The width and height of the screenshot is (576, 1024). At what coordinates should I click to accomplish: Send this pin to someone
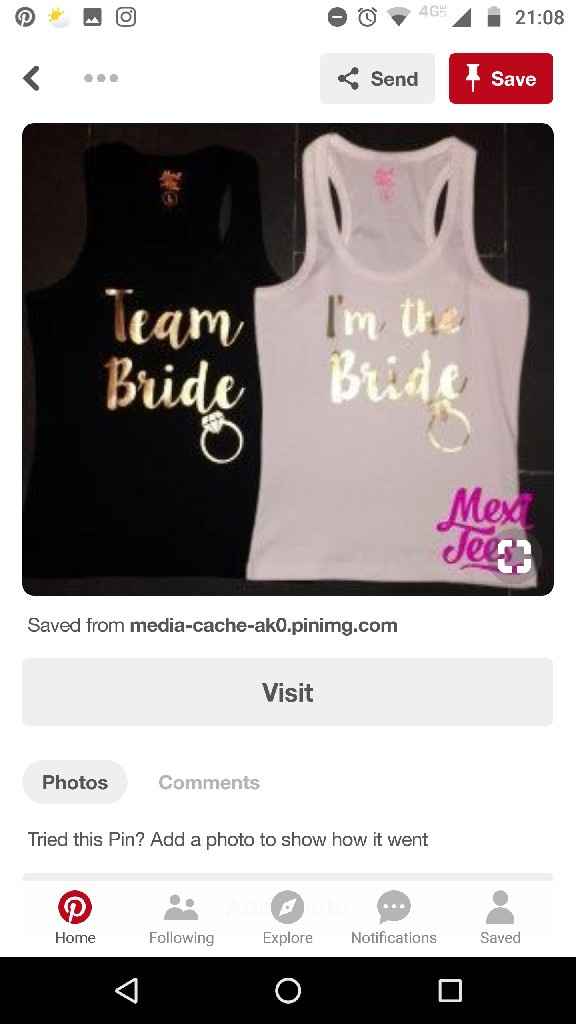[x=377, y=78]
